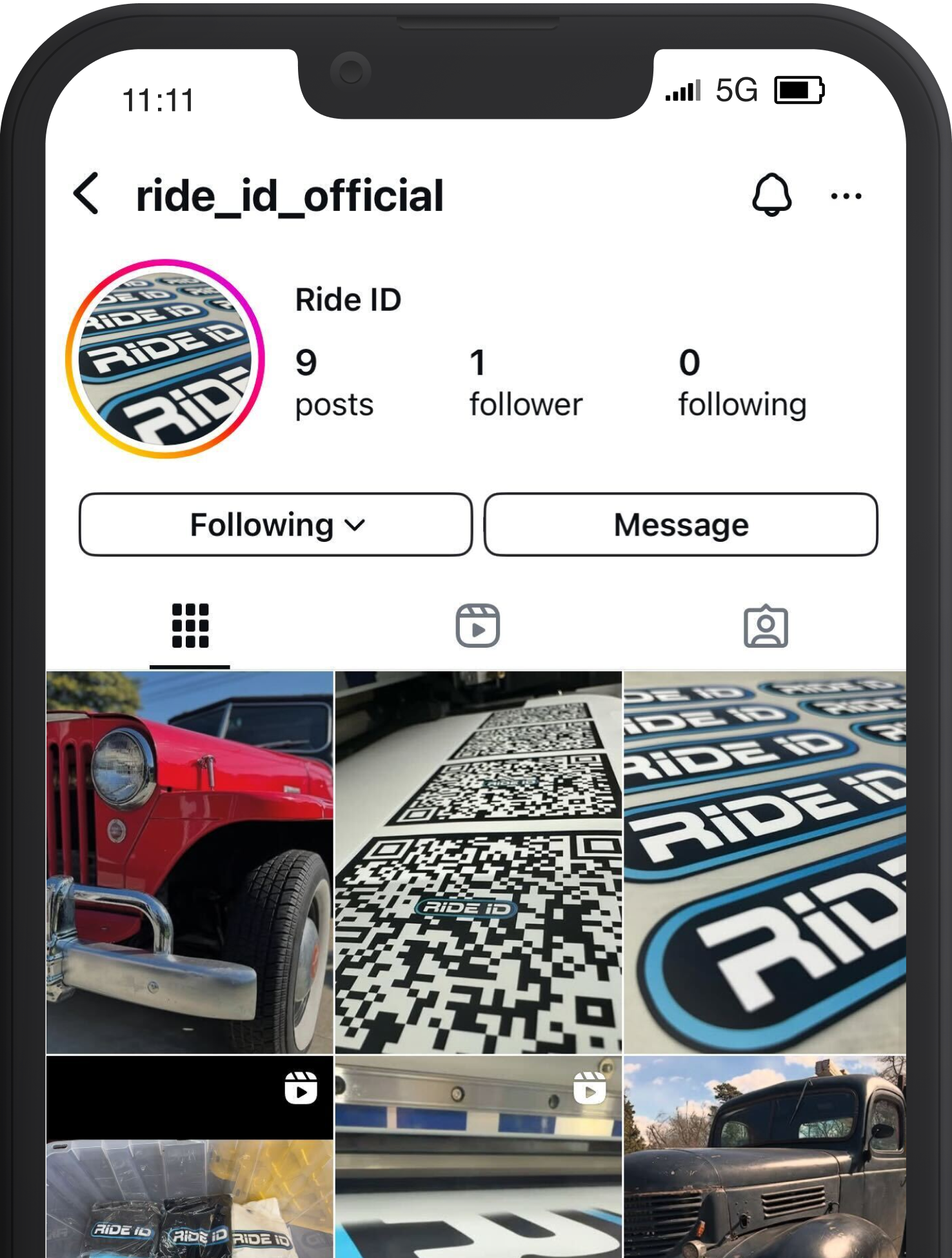952x1258 pixels.
Task: Switch to the posts grid tab
Action: tap(190, 626)
